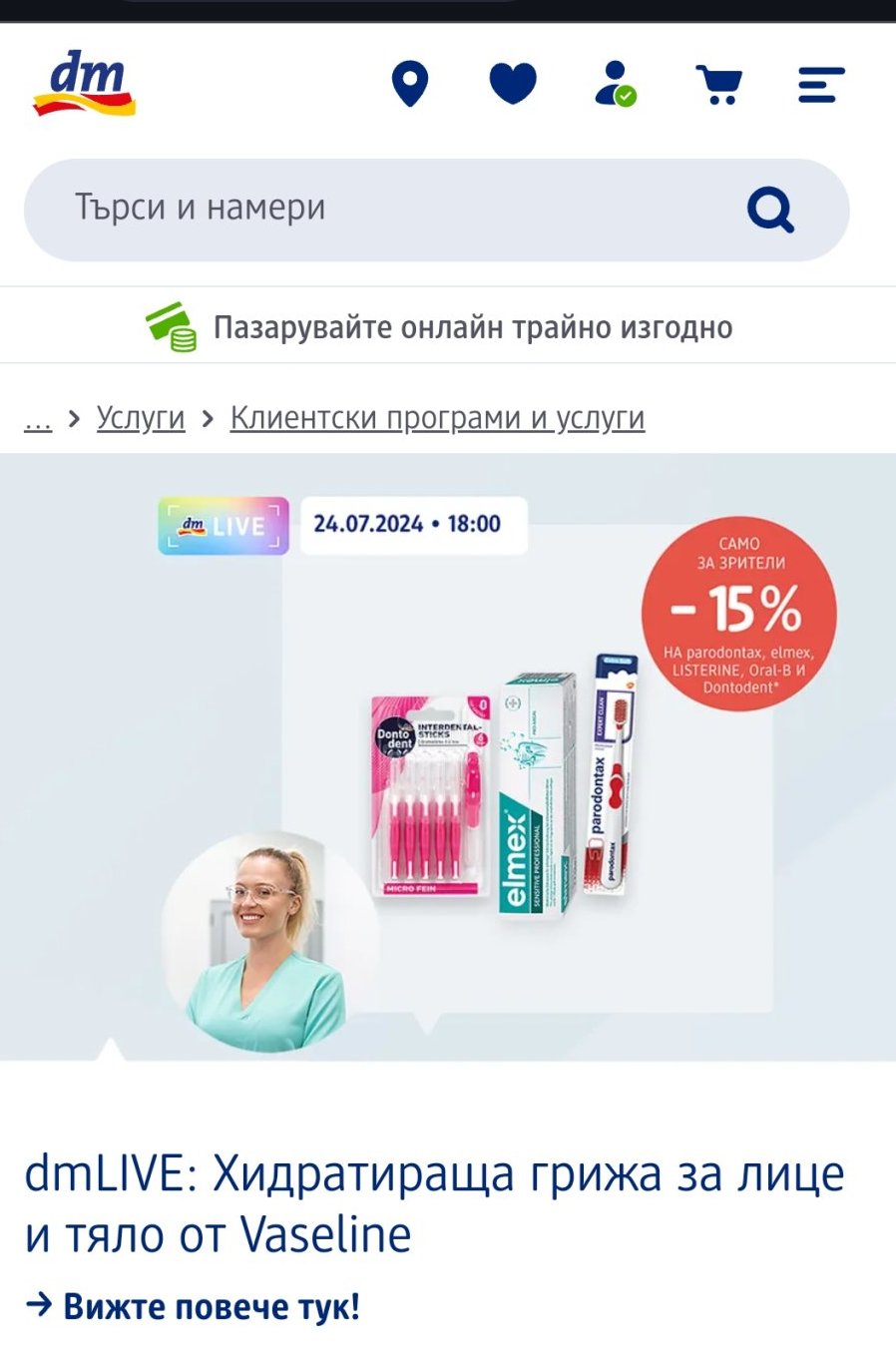Open the hamburger menu
The width and height of the screenshot is (896, 1368).
[x=821, y=85]
